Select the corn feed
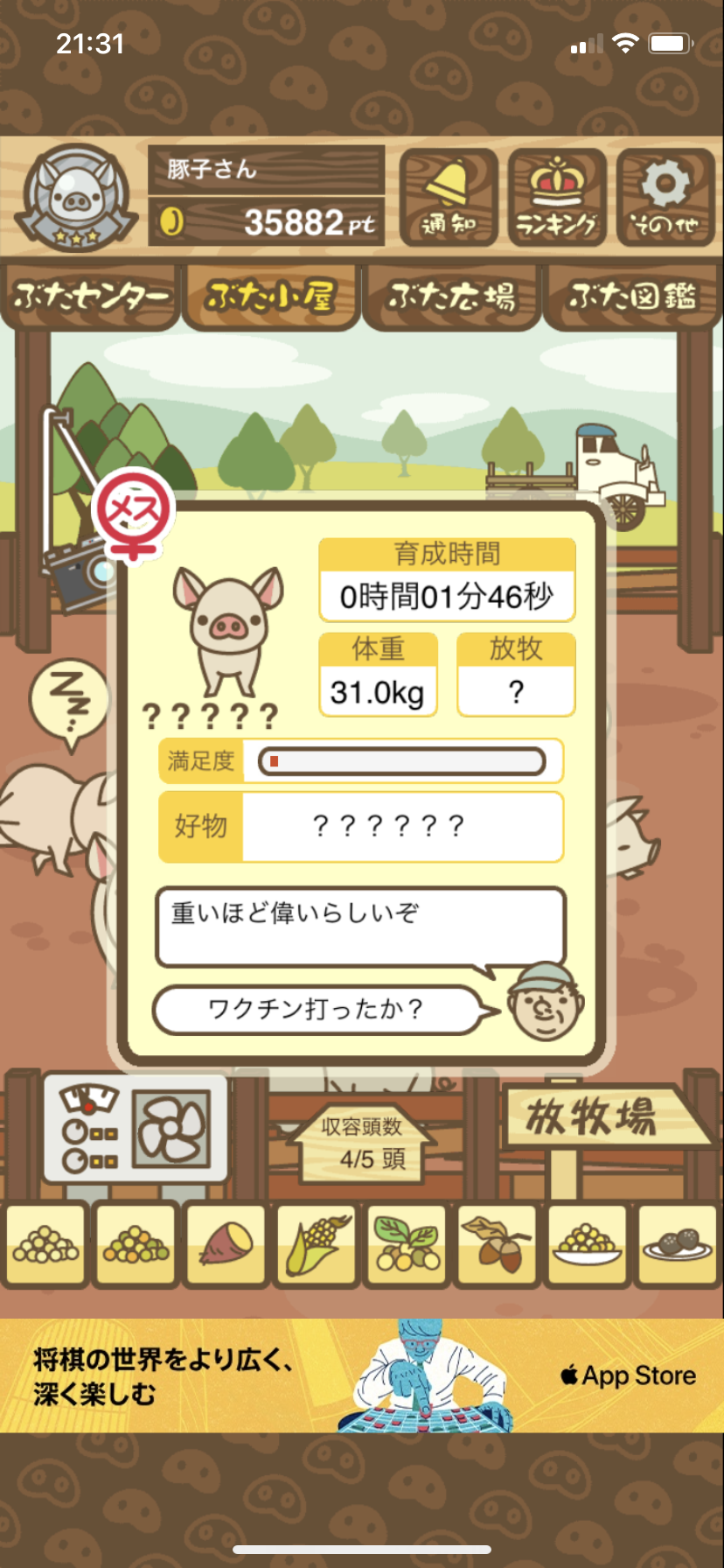 (317, 1244)
